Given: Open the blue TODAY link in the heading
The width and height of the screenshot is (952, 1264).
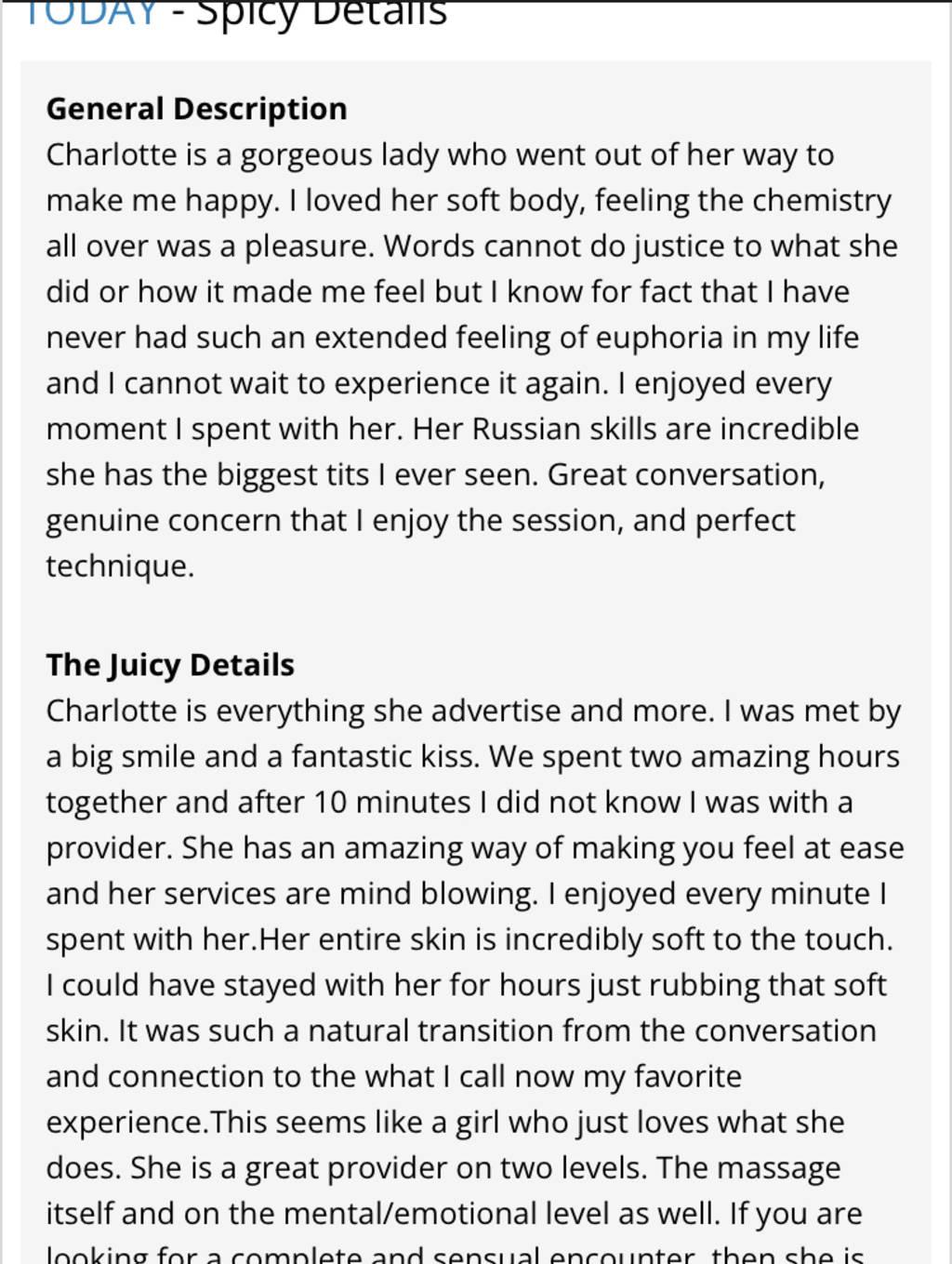Looking at the screenshot, I should (90, 15).
